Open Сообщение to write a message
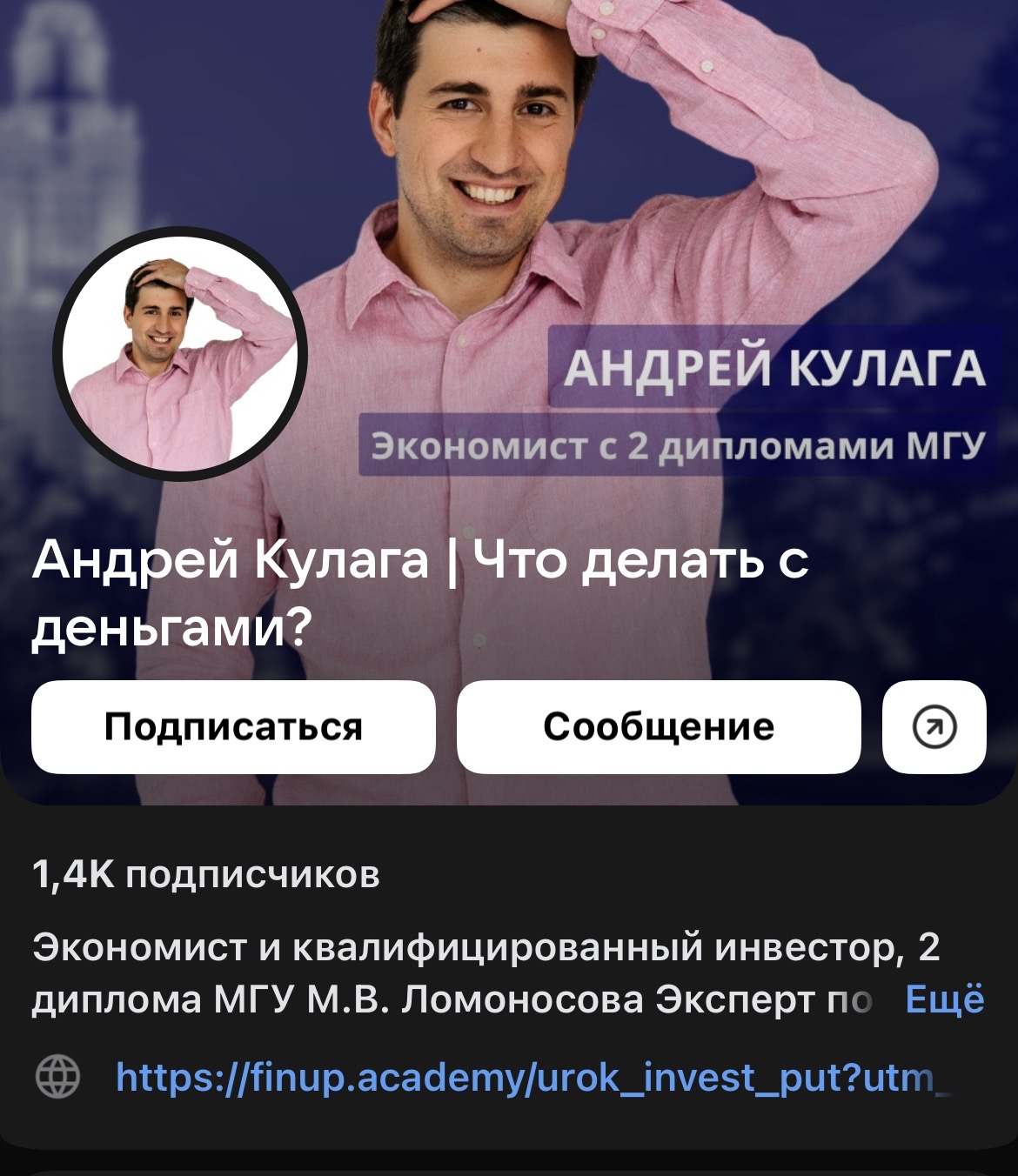The width and height of the screenshot is (1018, 1176). tap(659, 727)
